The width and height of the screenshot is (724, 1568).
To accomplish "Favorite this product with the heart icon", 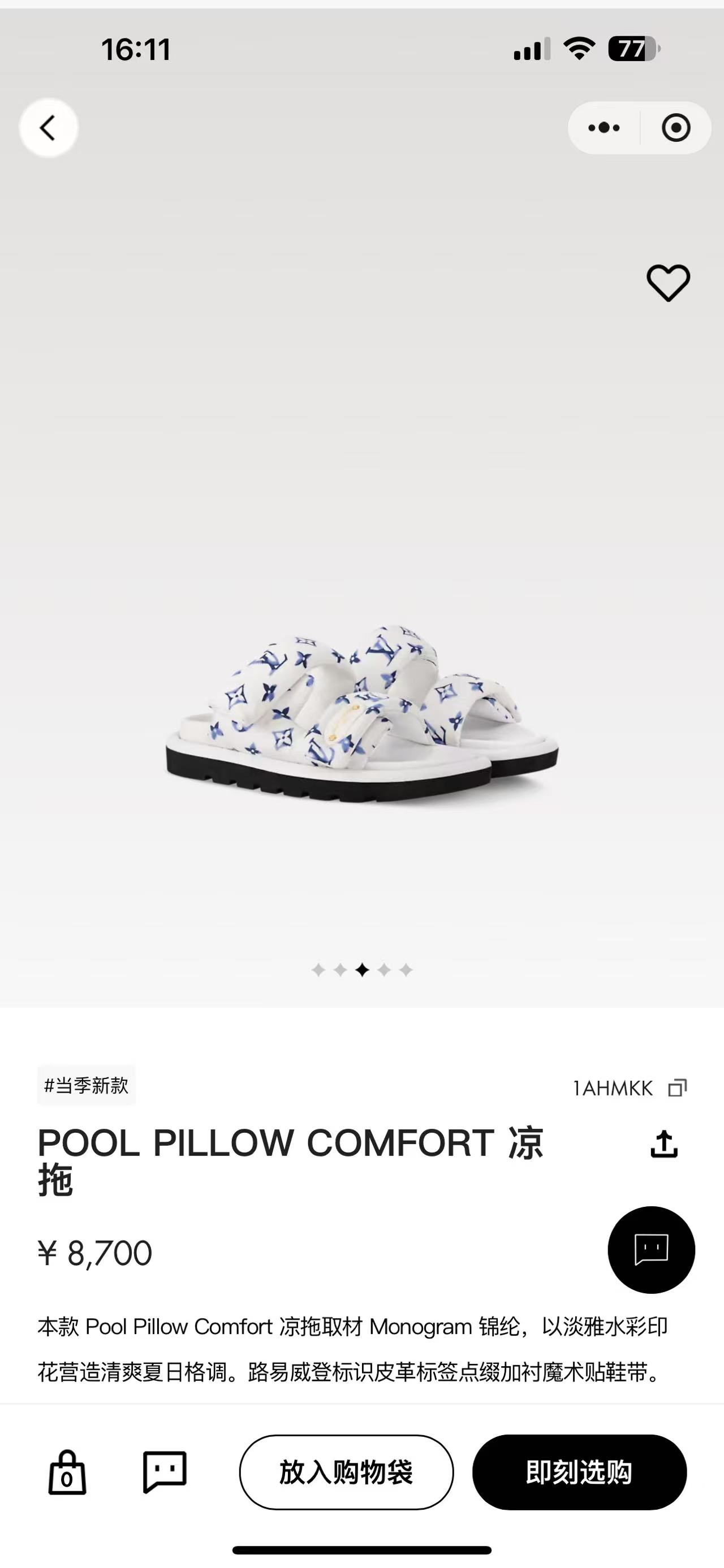I will pos(668,284).
